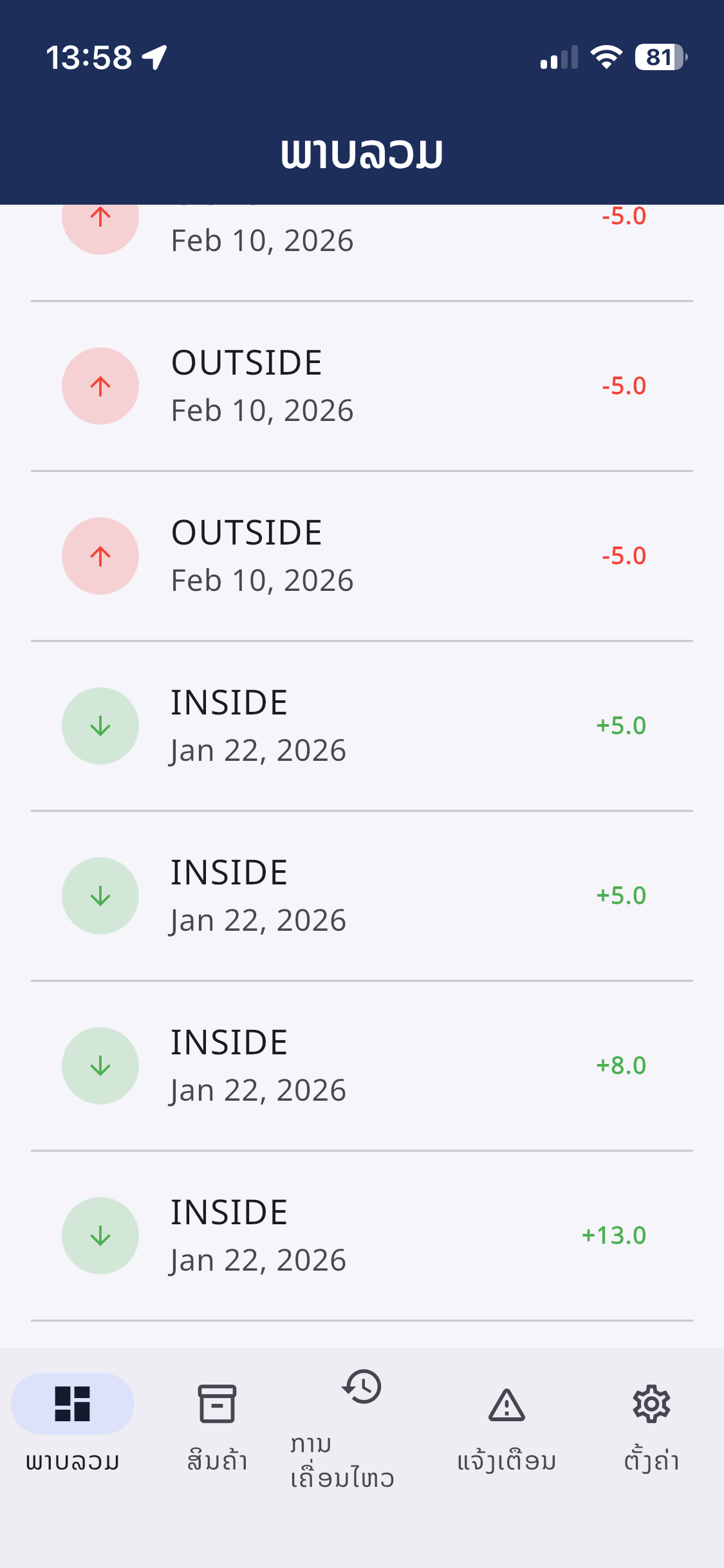This screenshot has height=1568, width=724.
Task: Click the red up arrow on first OUTSIDE entry
Action: tap(100, 386)
